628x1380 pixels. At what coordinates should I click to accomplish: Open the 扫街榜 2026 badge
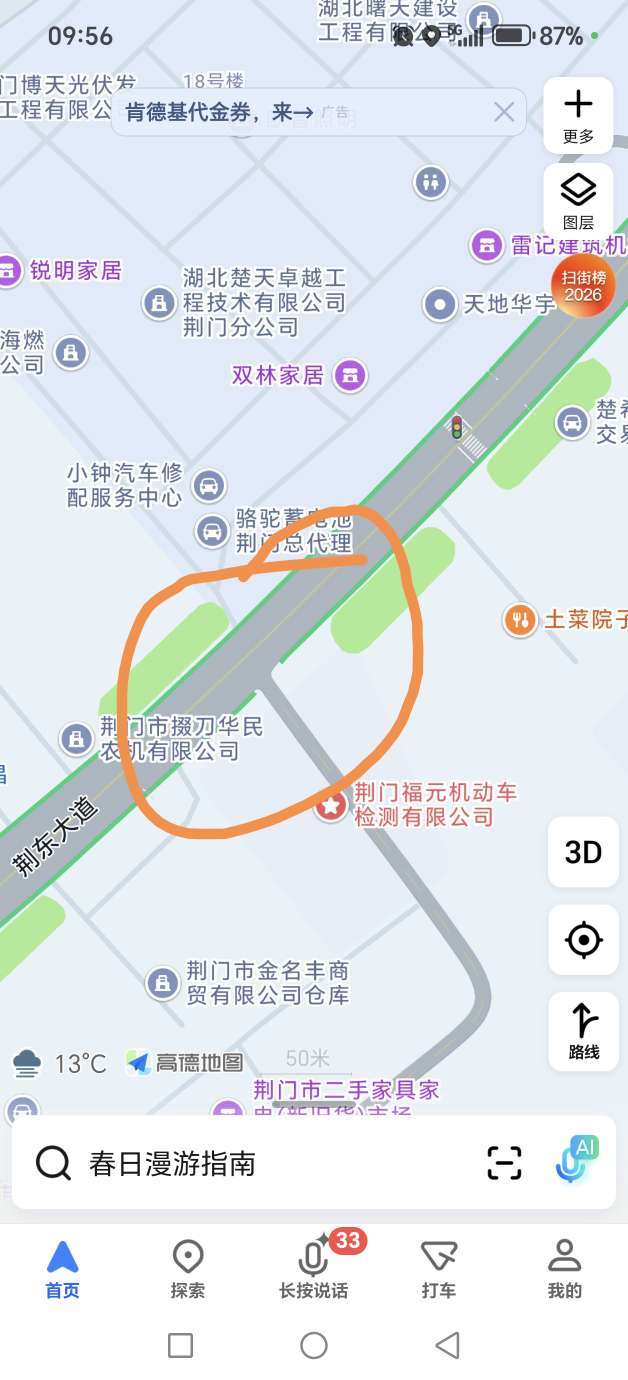pos(583,285)
